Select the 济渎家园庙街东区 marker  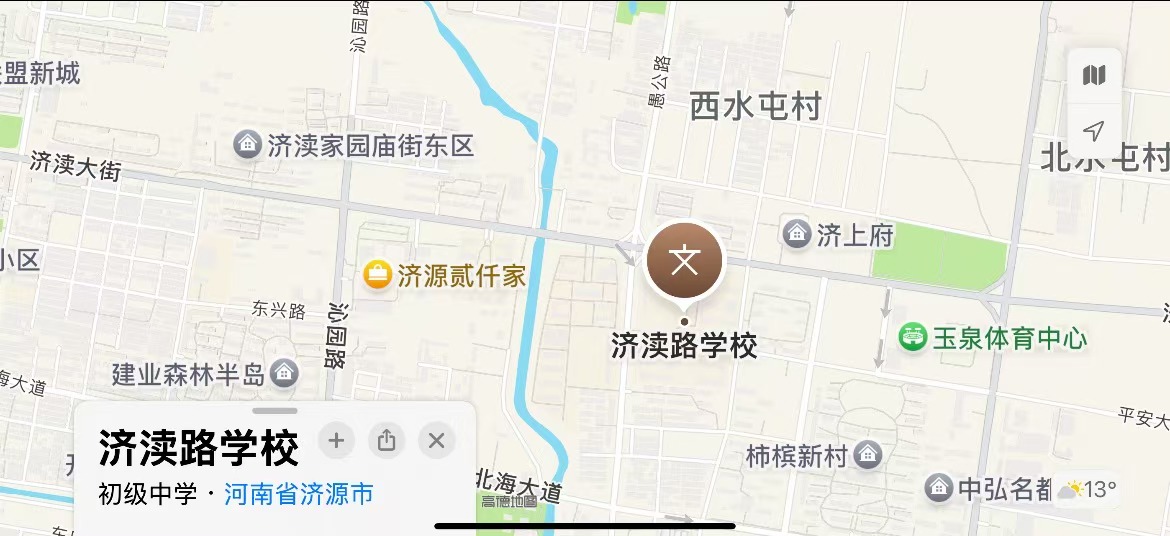[x=247, y=146]
